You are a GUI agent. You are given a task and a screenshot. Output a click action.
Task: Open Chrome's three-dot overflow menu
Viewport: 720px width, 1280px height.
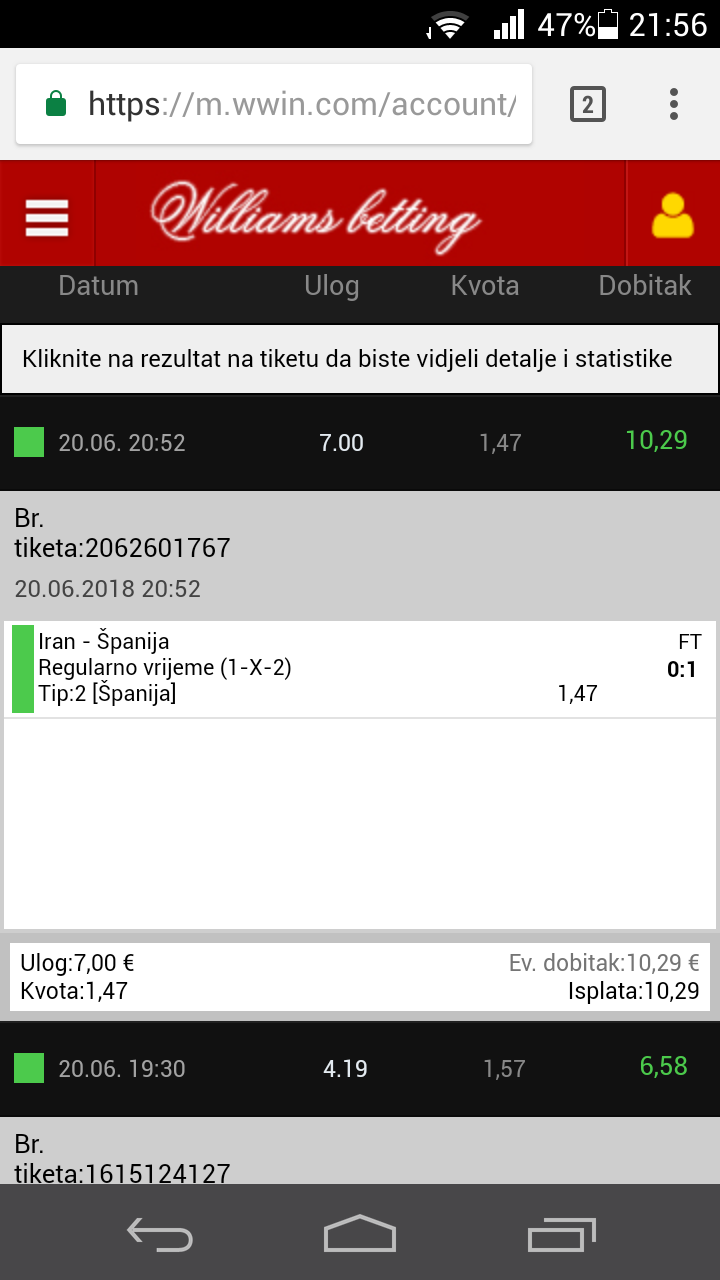click(674, 104)
